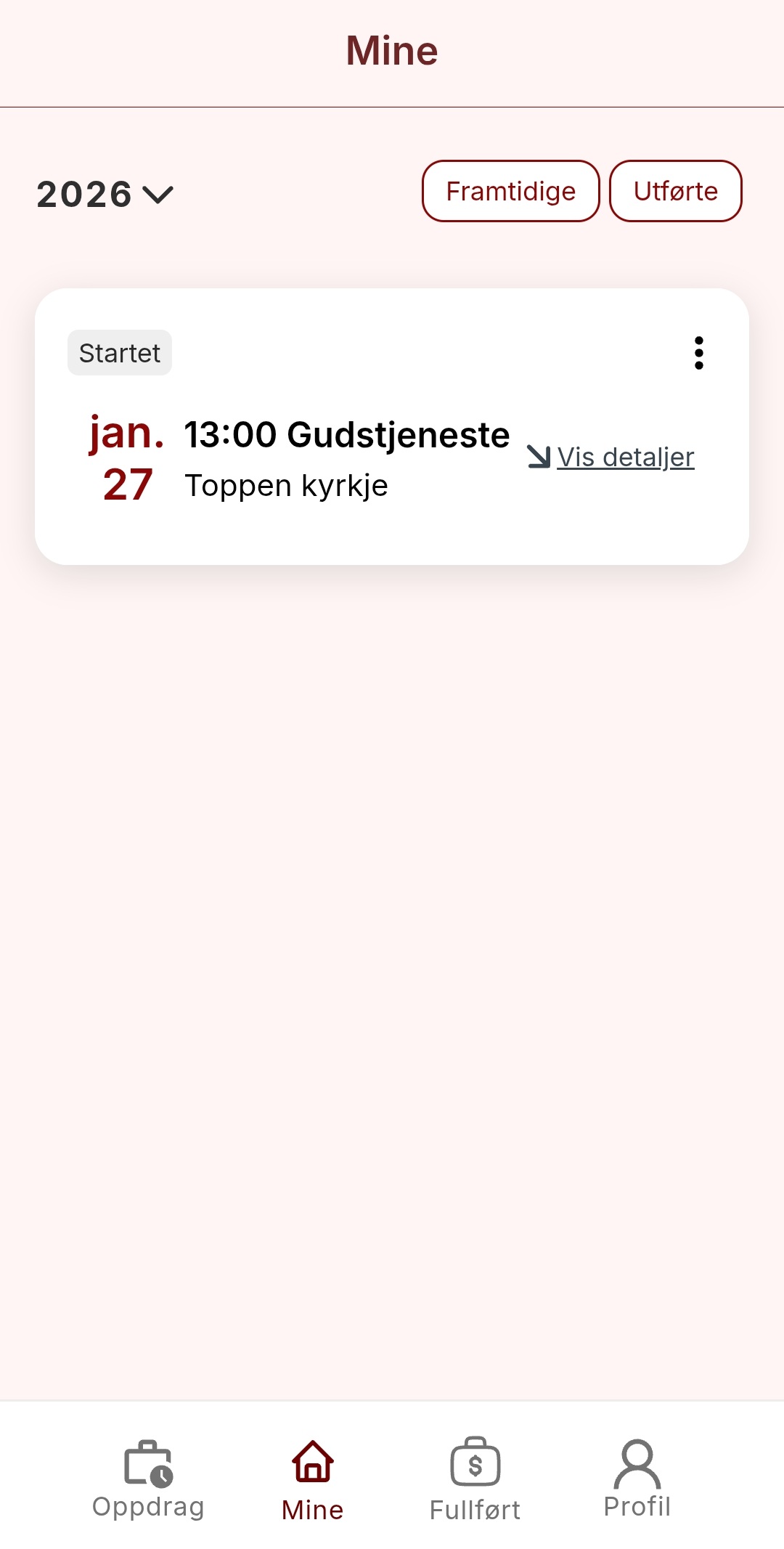Select the Utførte filter button
Image resolution: width=784 pixels, height=1549 pixels.
tap(674, 191)
